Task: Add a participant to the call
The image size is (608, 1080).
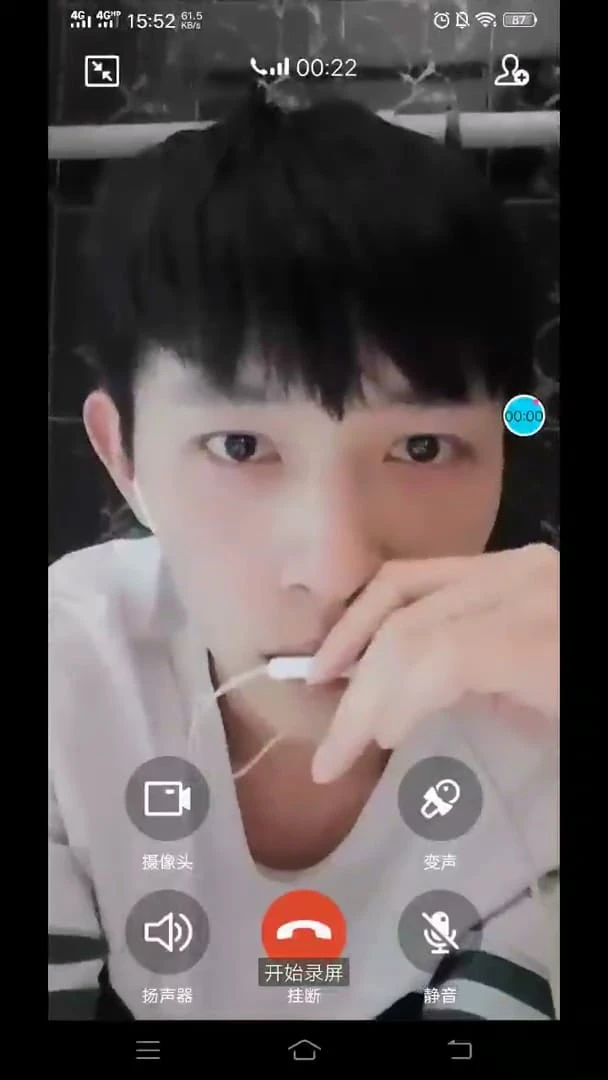Action: (x=511, y=69)
